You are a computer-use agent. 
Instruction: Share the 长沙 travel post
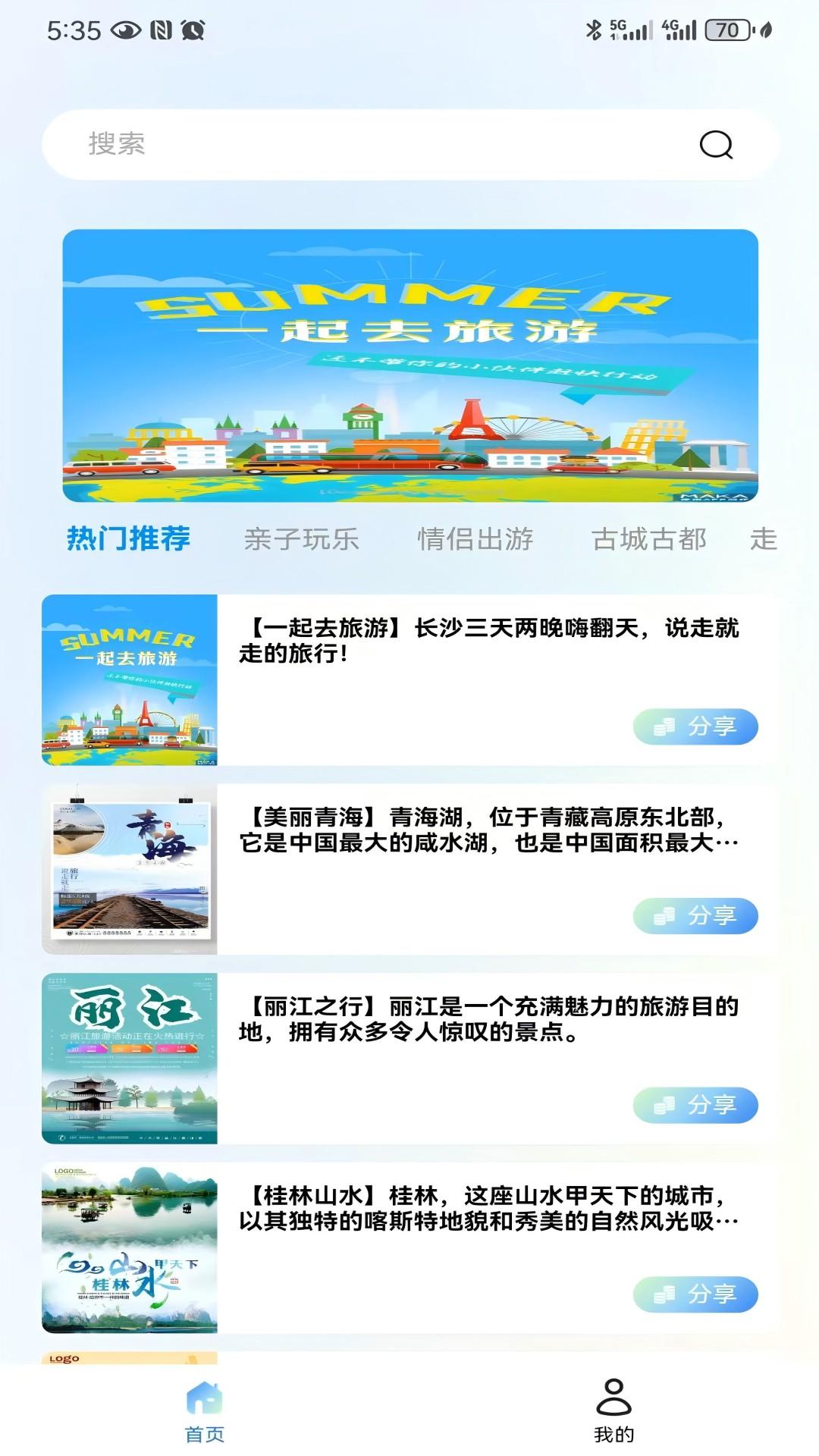tap(695, 727)
